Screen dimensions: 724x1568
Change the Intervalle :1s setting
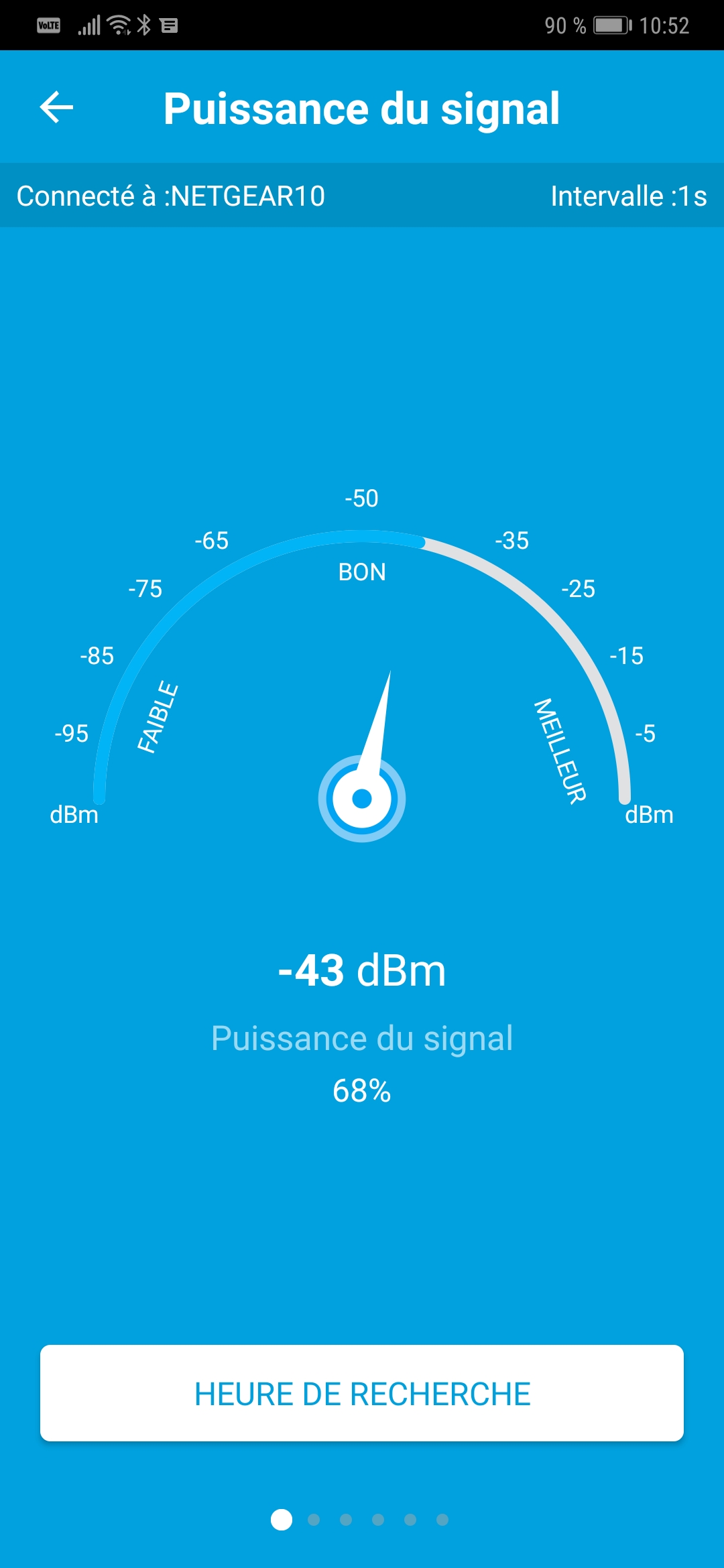coord(629,196)
